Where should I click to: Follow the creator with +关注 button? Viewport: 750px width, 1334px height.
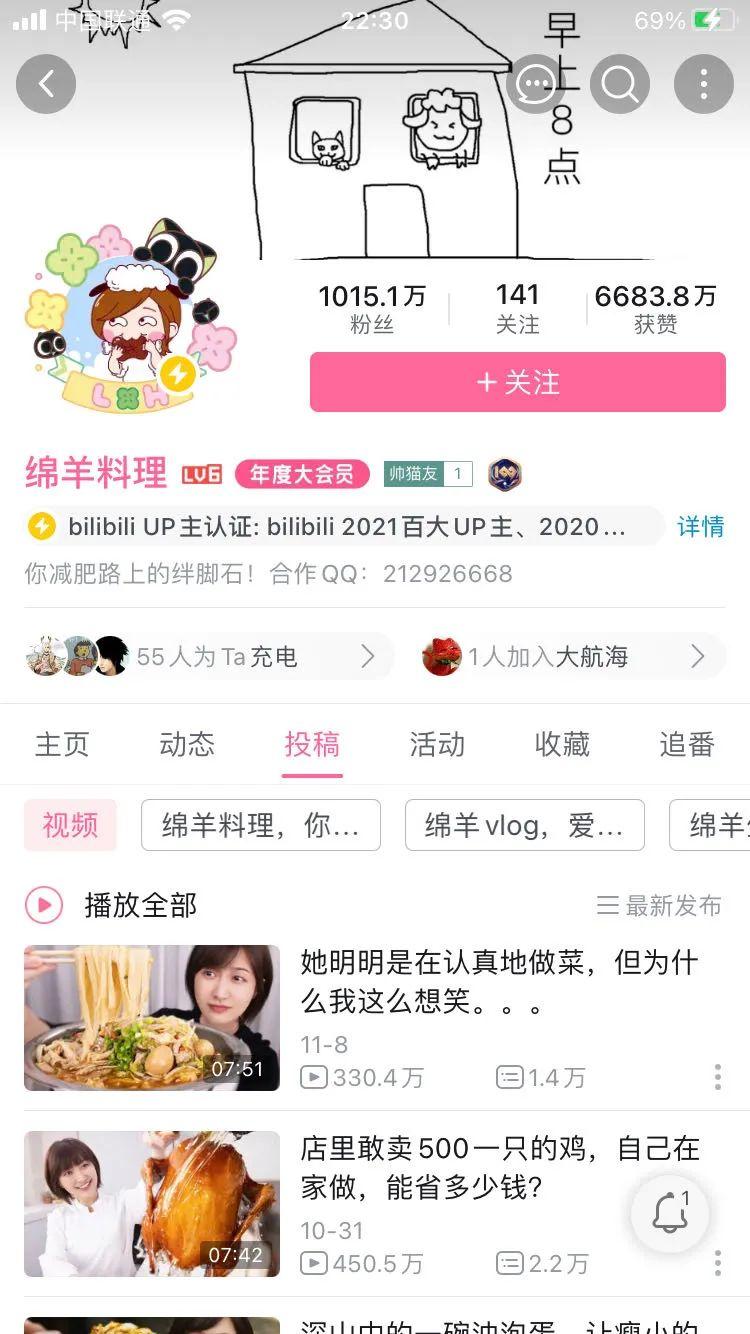[x=516, y=382]
